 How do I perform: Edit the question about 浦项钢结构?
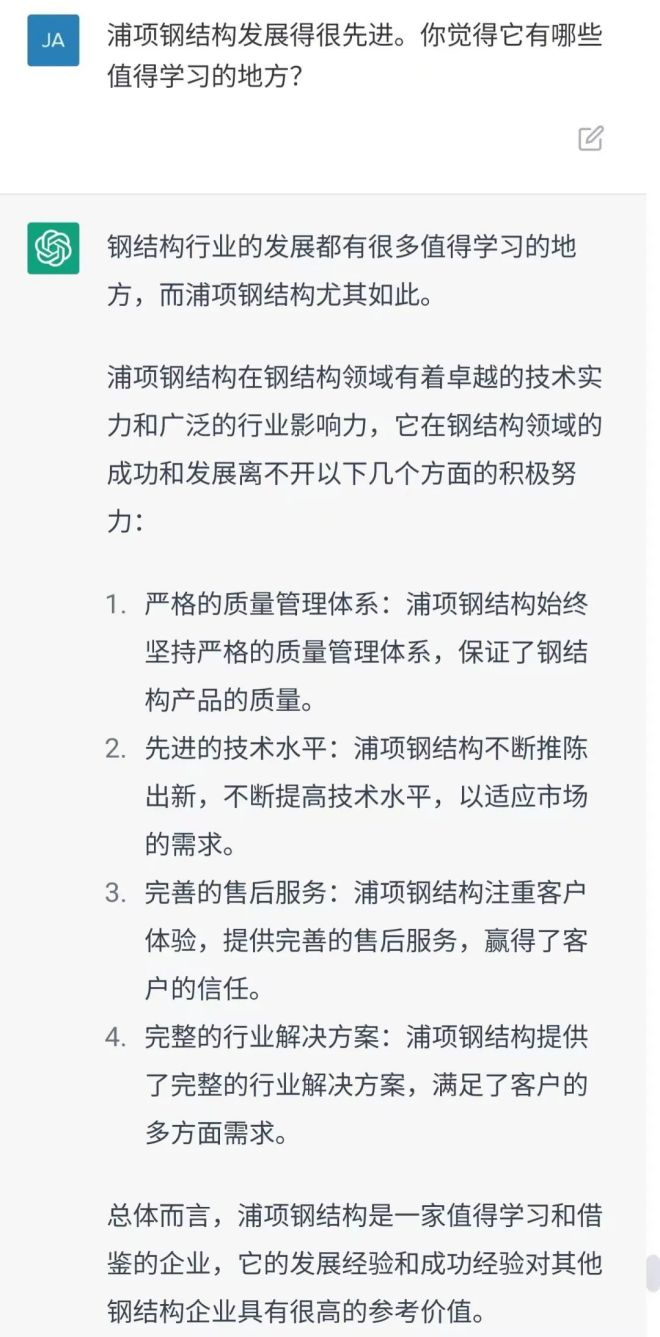(591, 138)
